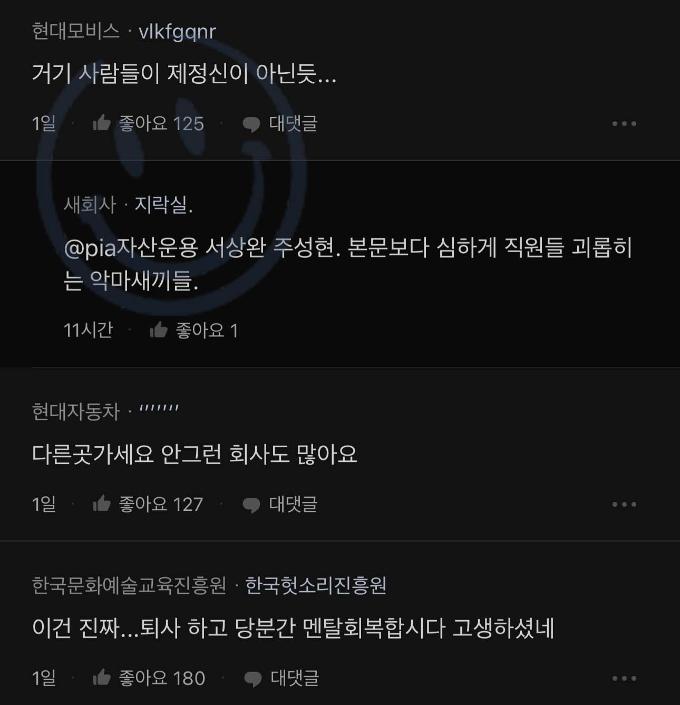Open overflow menu on 현대자동차 comment

(x=624, y=504)
